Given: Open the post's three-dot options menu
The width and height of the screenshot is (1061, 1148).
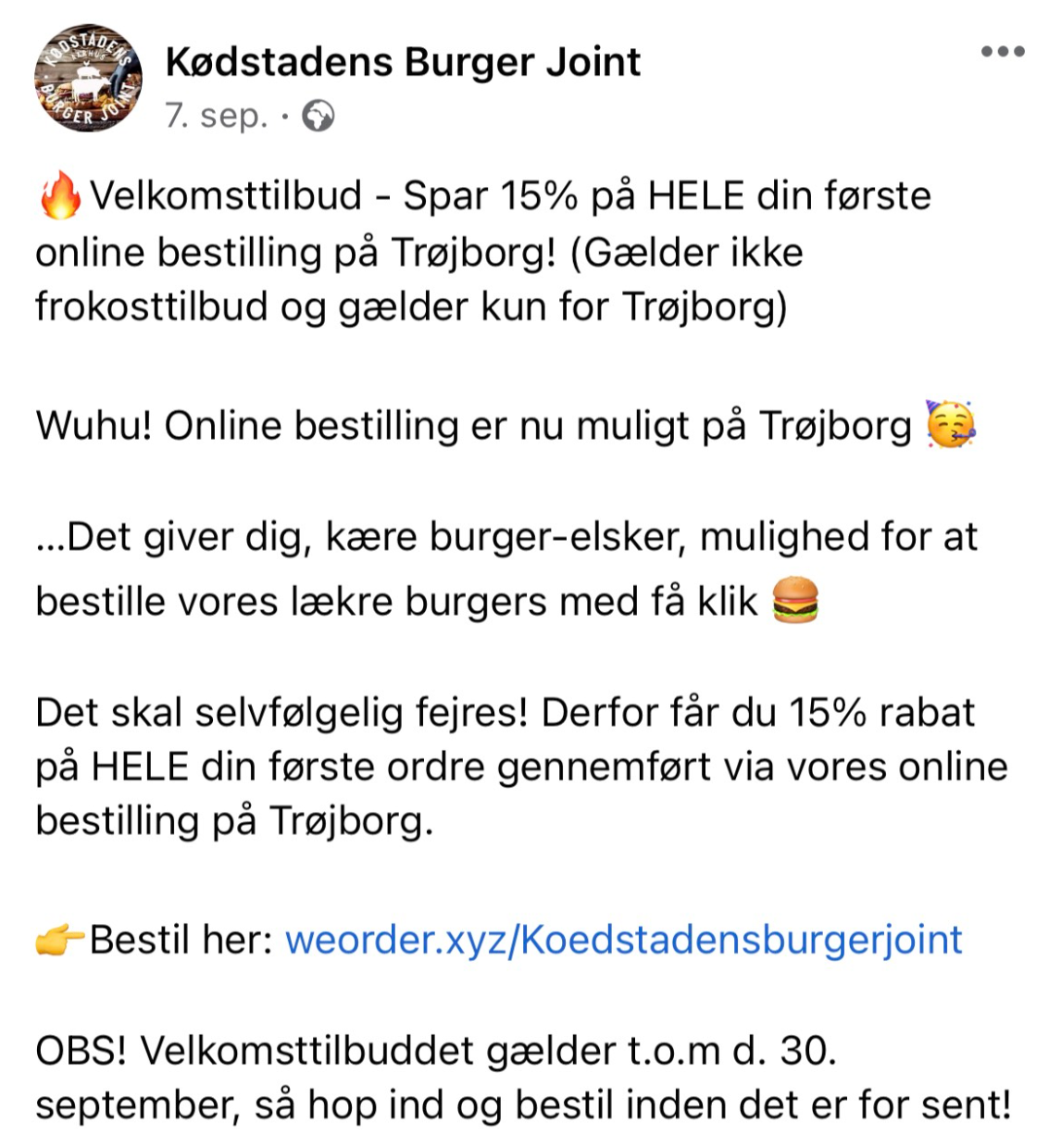Looking at the screenshot, I should tap(1003, 52).
